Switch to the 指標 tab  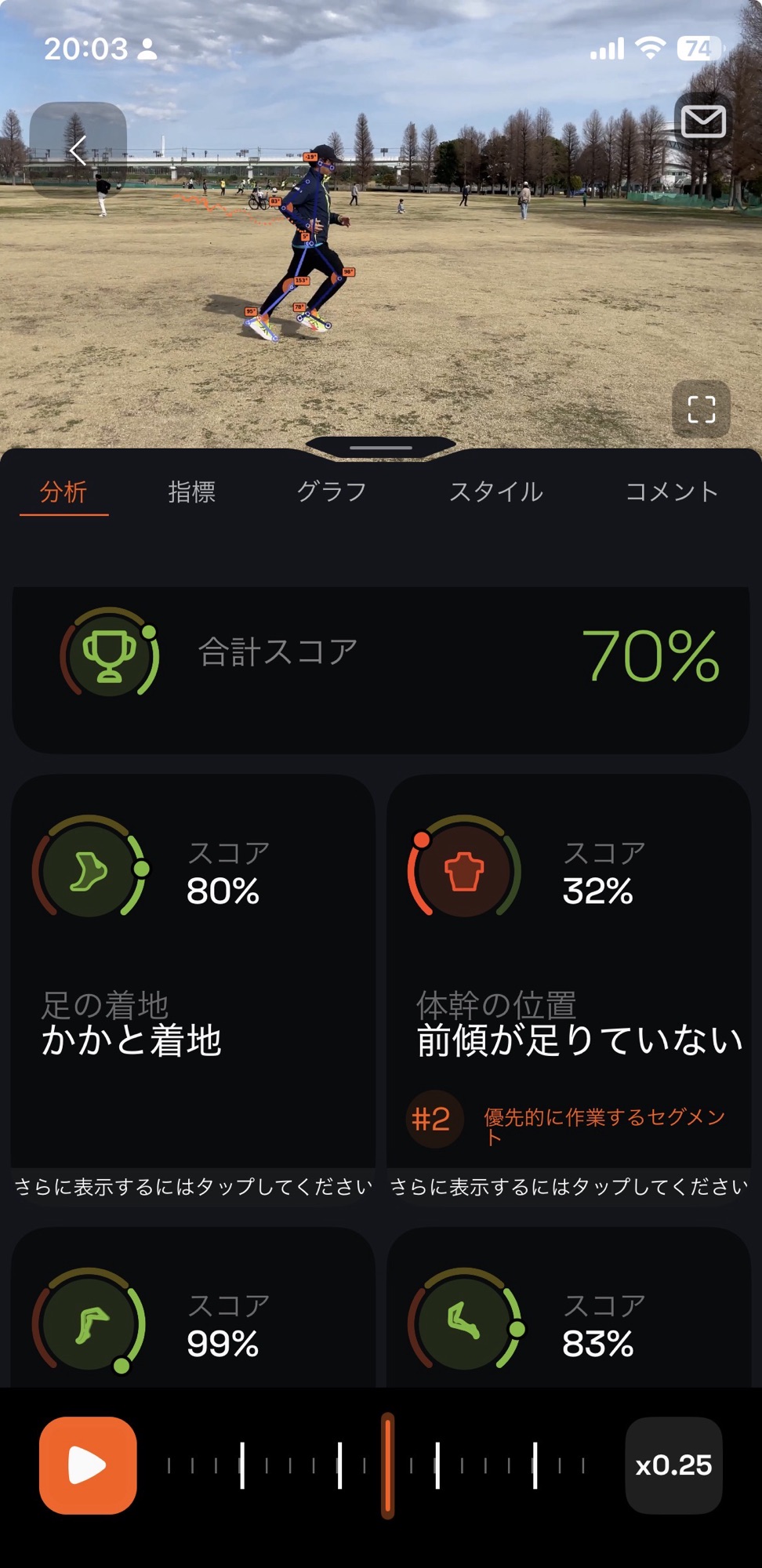pyautogui.click(x=191, y=492)
